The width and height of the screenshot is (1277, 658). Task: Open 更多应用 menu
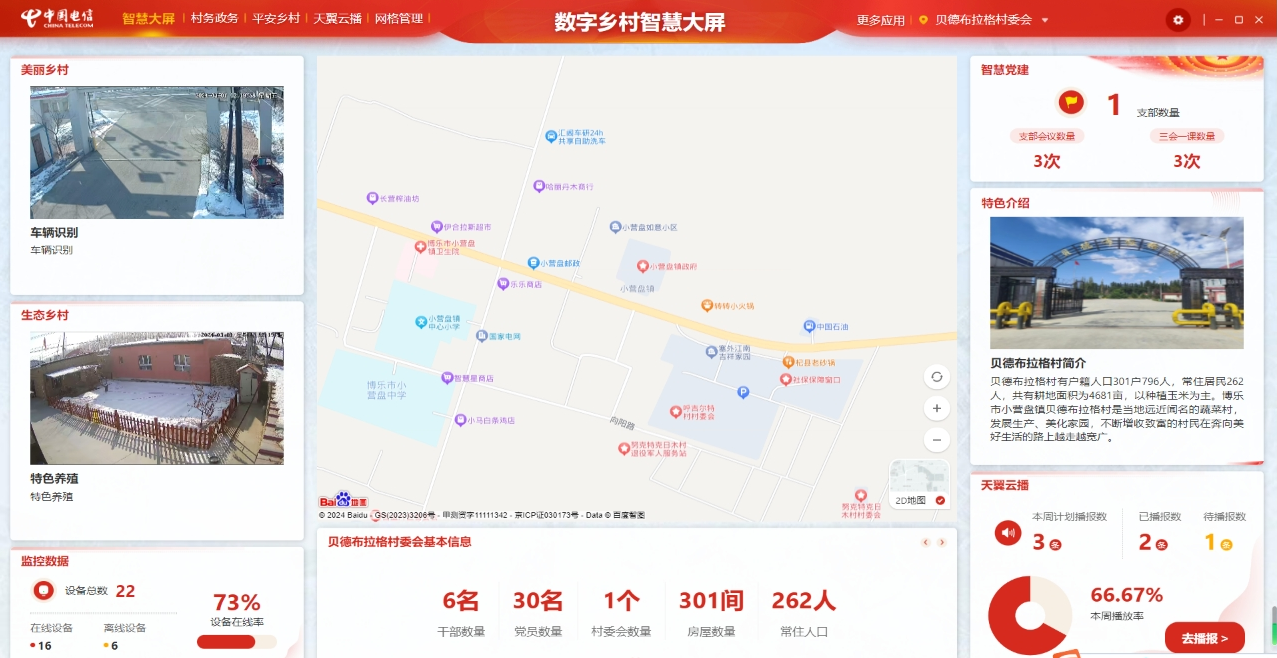click(x=880, y=20)
